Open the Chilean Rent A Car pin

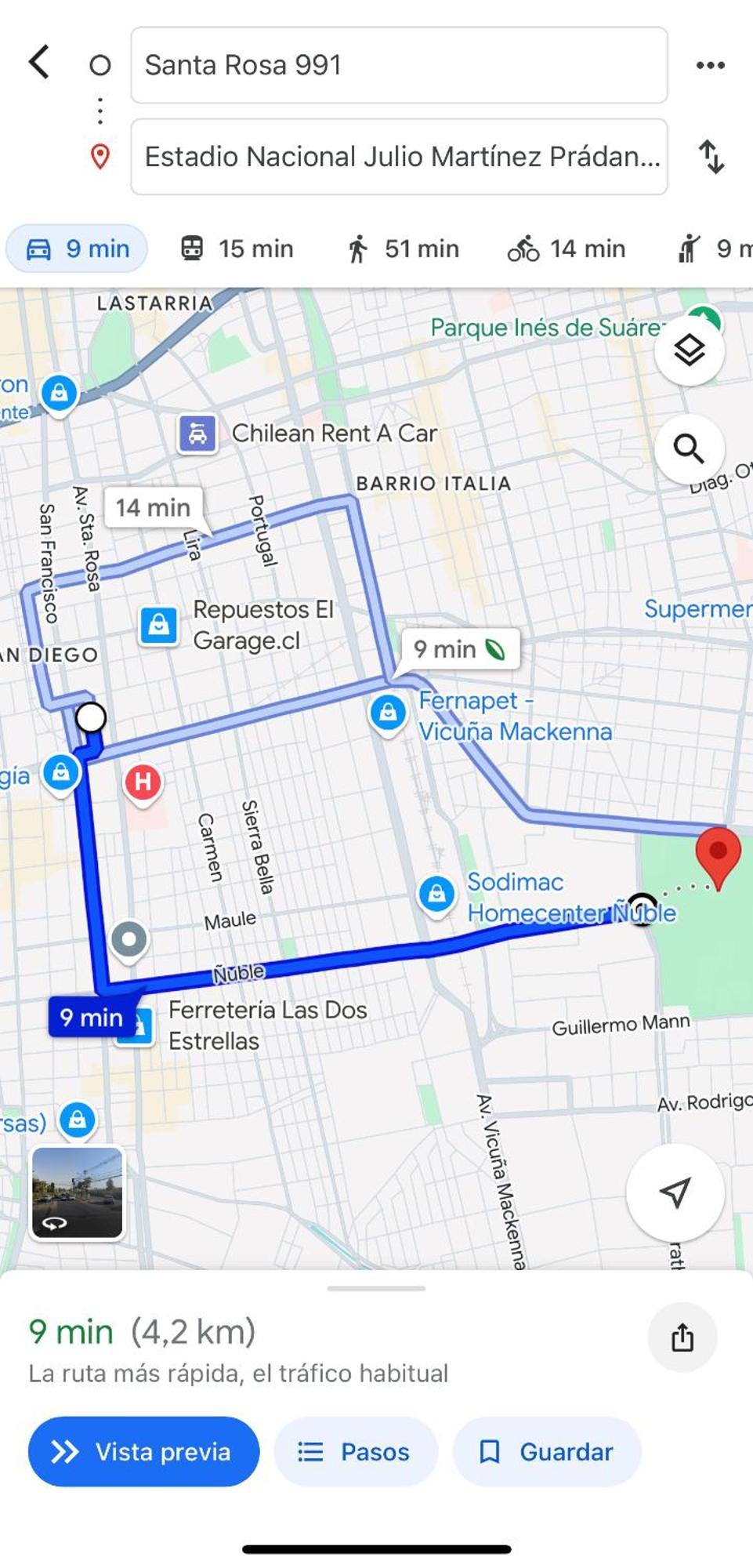coord(197,434)
